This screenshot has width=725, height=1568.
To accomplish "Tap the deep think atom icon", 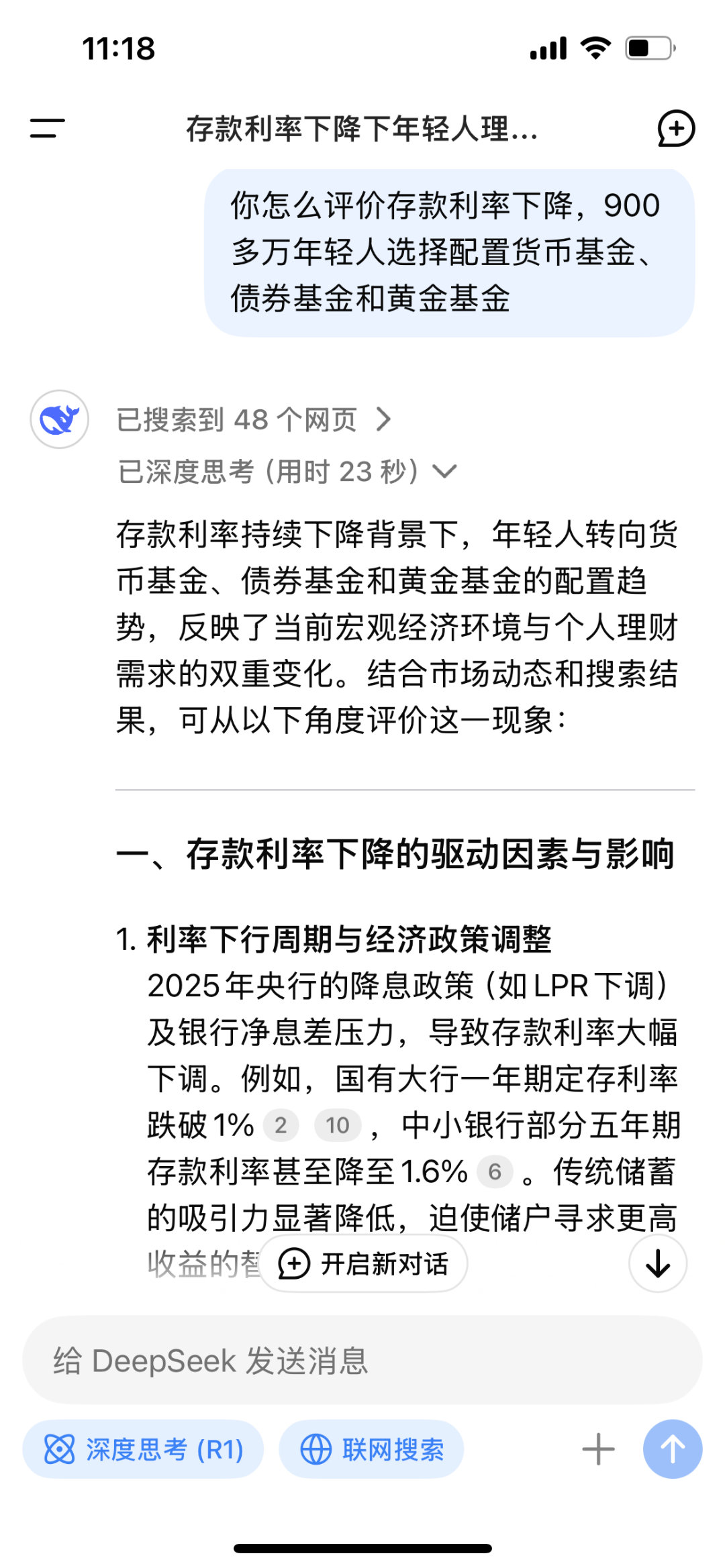I will (x=59, y=1449).
